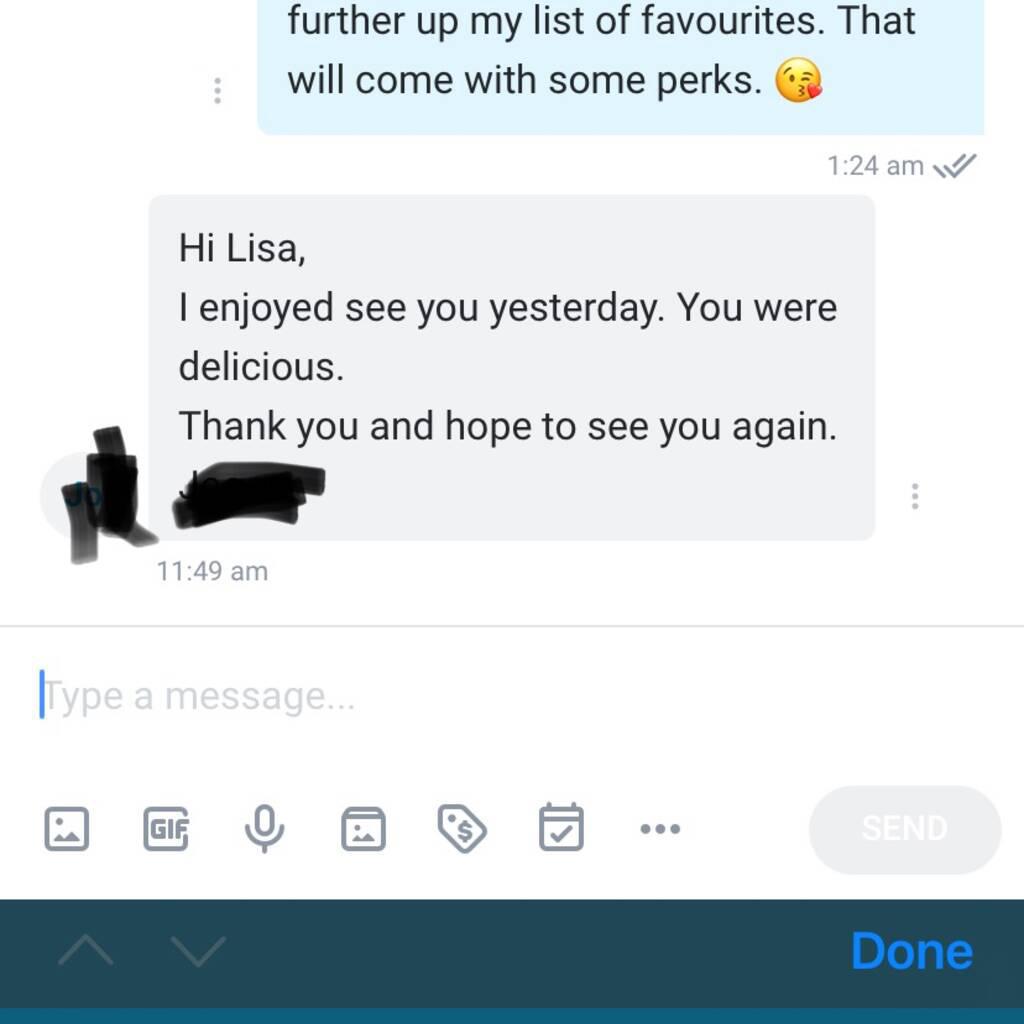Open the media vault icon
The width and height of the screenshot is (1024, 1024).
coord(363,829)
